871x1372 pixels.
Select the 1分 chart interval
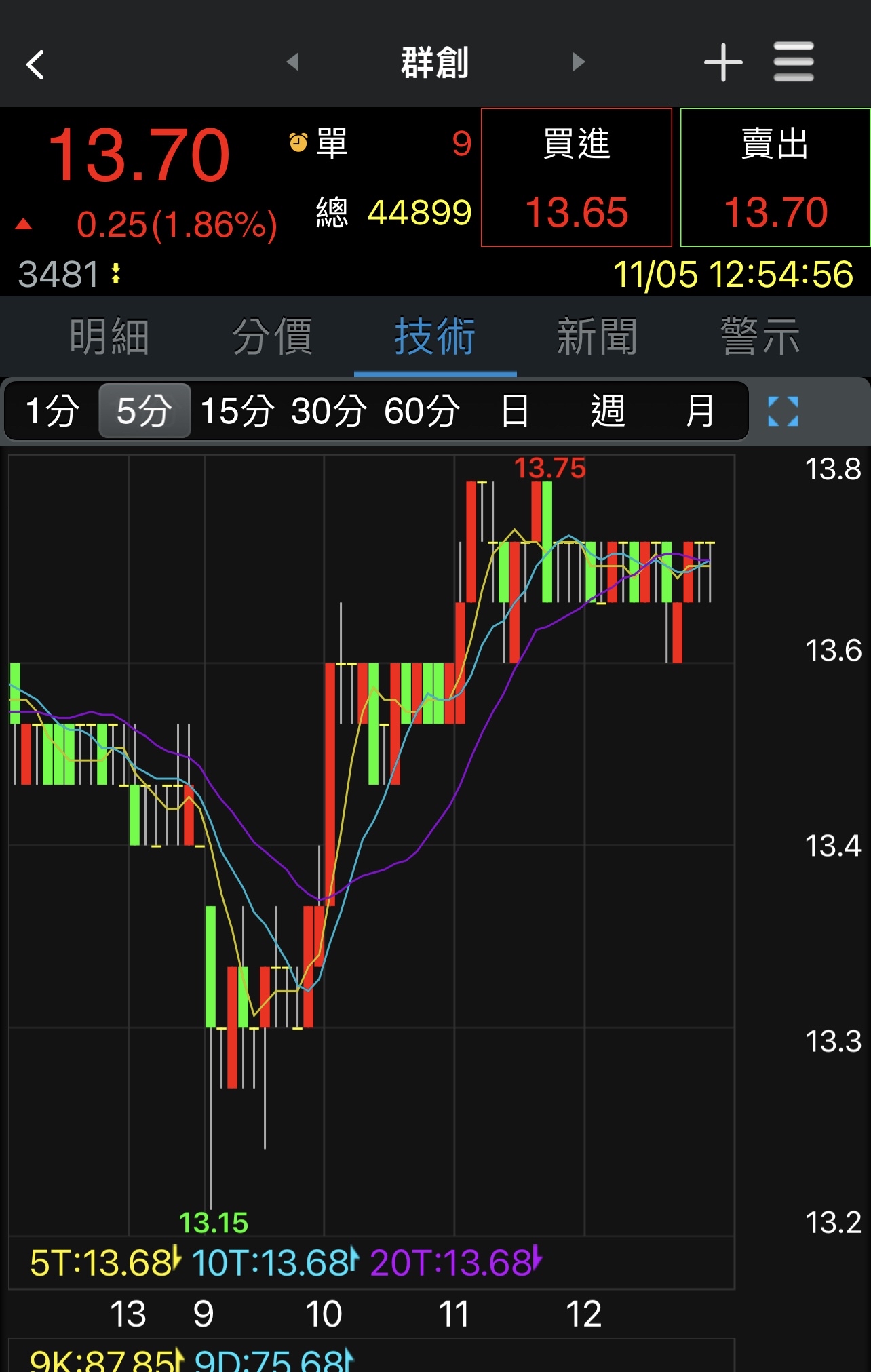click(x=52, y=411)
